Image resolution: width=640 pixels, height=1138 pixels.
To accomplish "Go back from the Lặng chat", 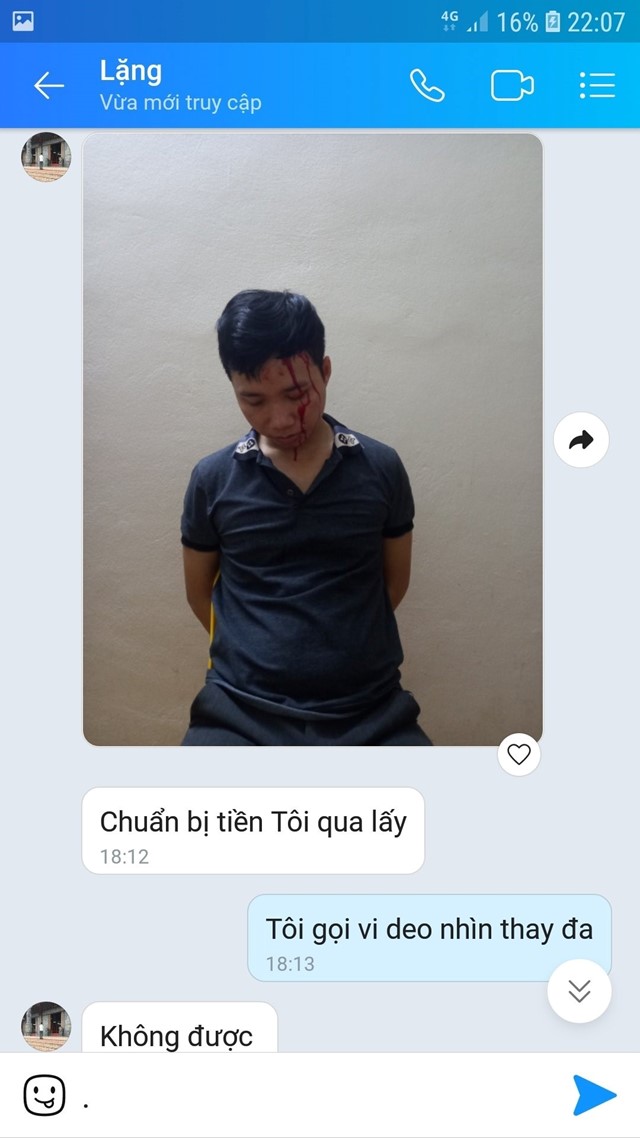I will pos(48,86).
